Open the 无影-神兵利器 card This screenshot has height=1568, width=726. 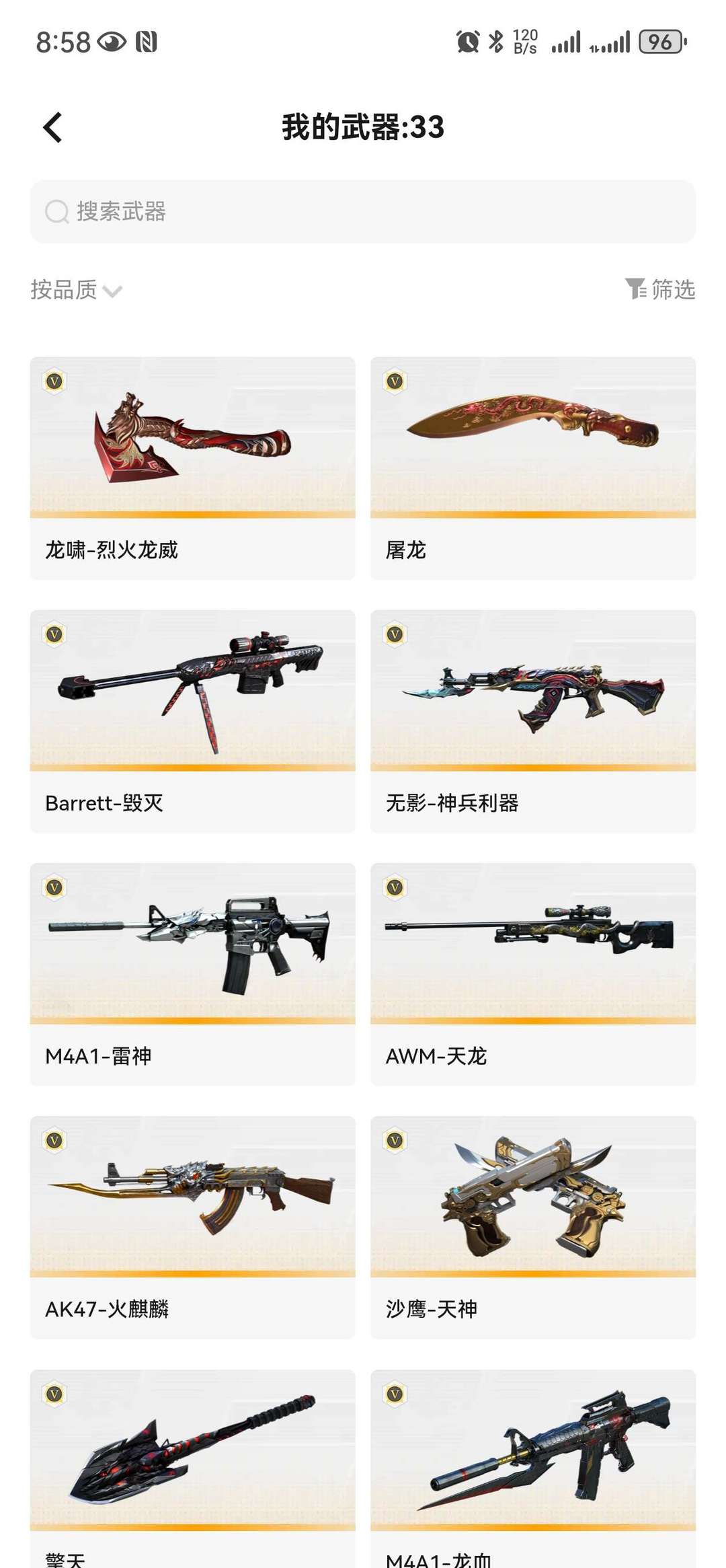(532, 720)
